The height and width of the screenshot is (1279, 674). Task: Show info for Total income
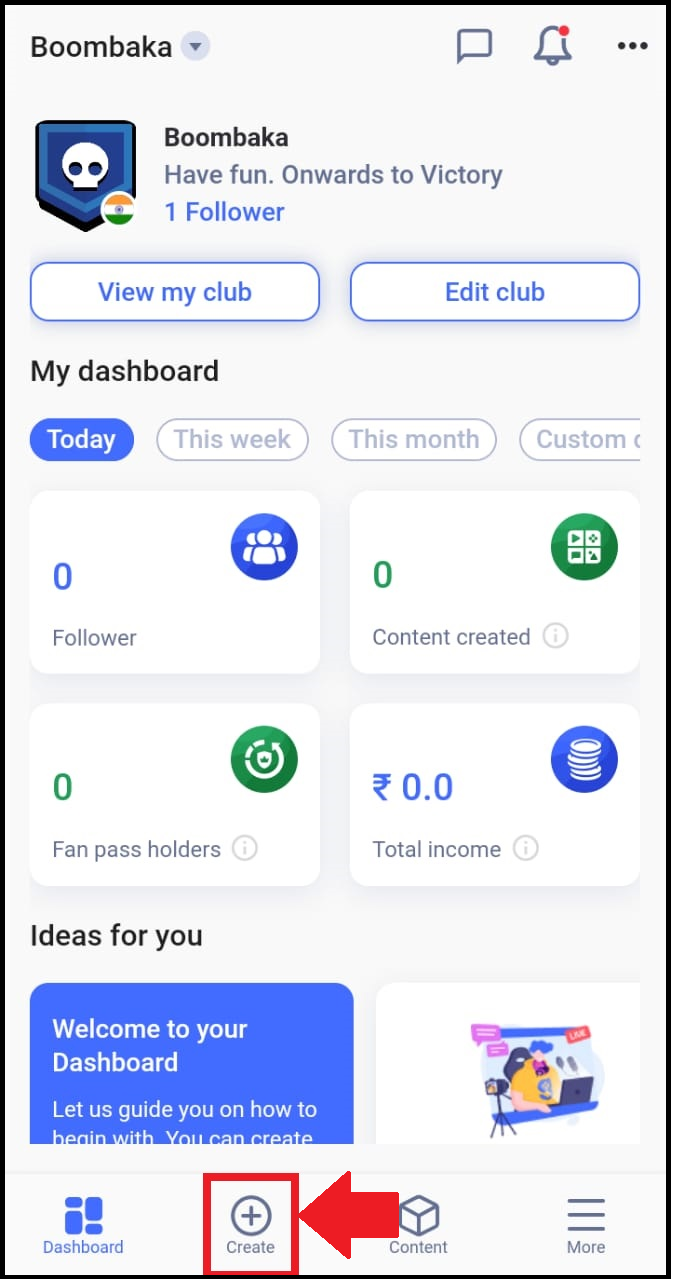525,848
